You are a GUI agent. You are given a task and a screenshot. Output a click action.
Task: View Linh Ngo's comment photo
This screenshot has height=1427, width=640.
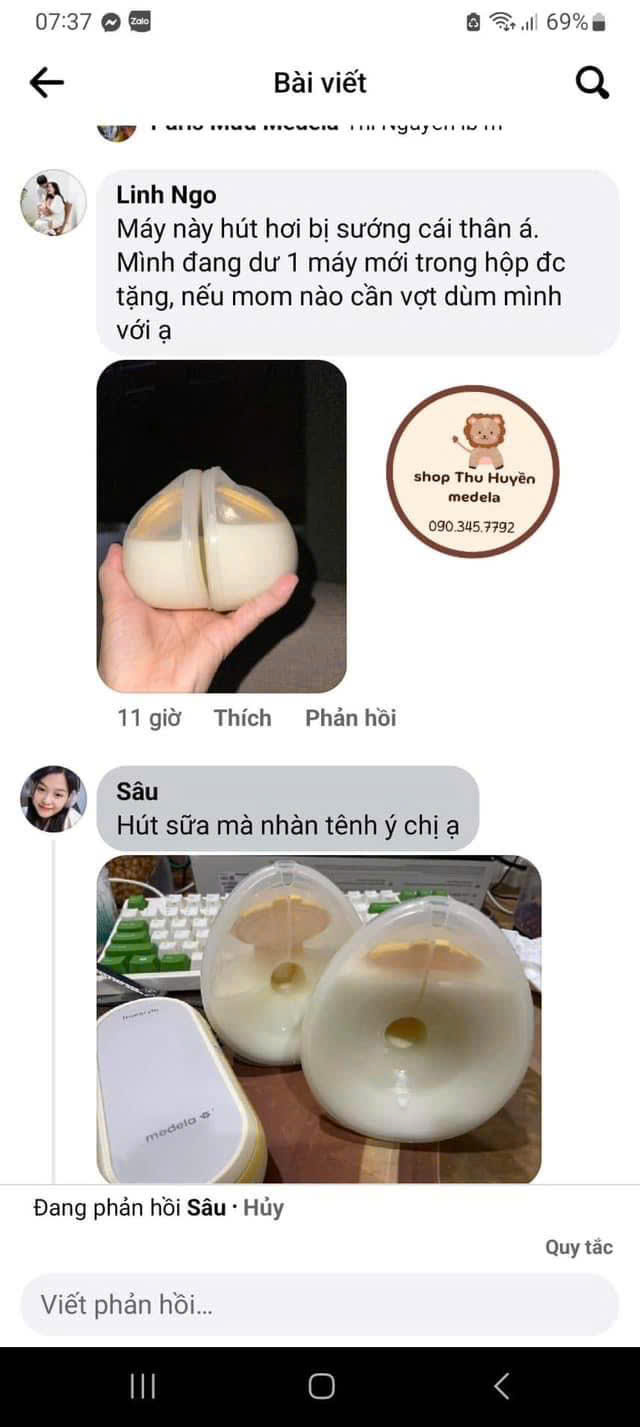pos(221,526)
